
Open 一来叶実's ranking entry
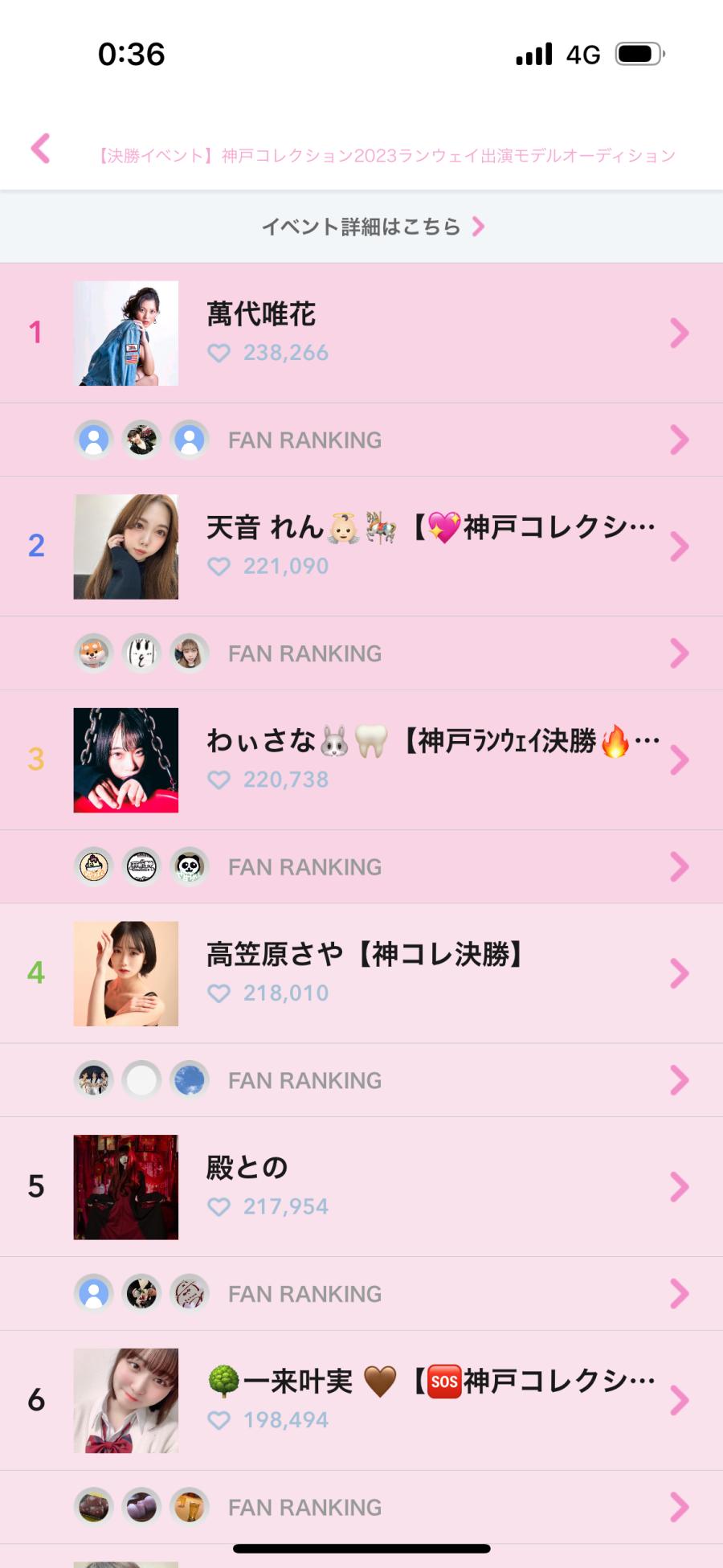click(361, 1400)
